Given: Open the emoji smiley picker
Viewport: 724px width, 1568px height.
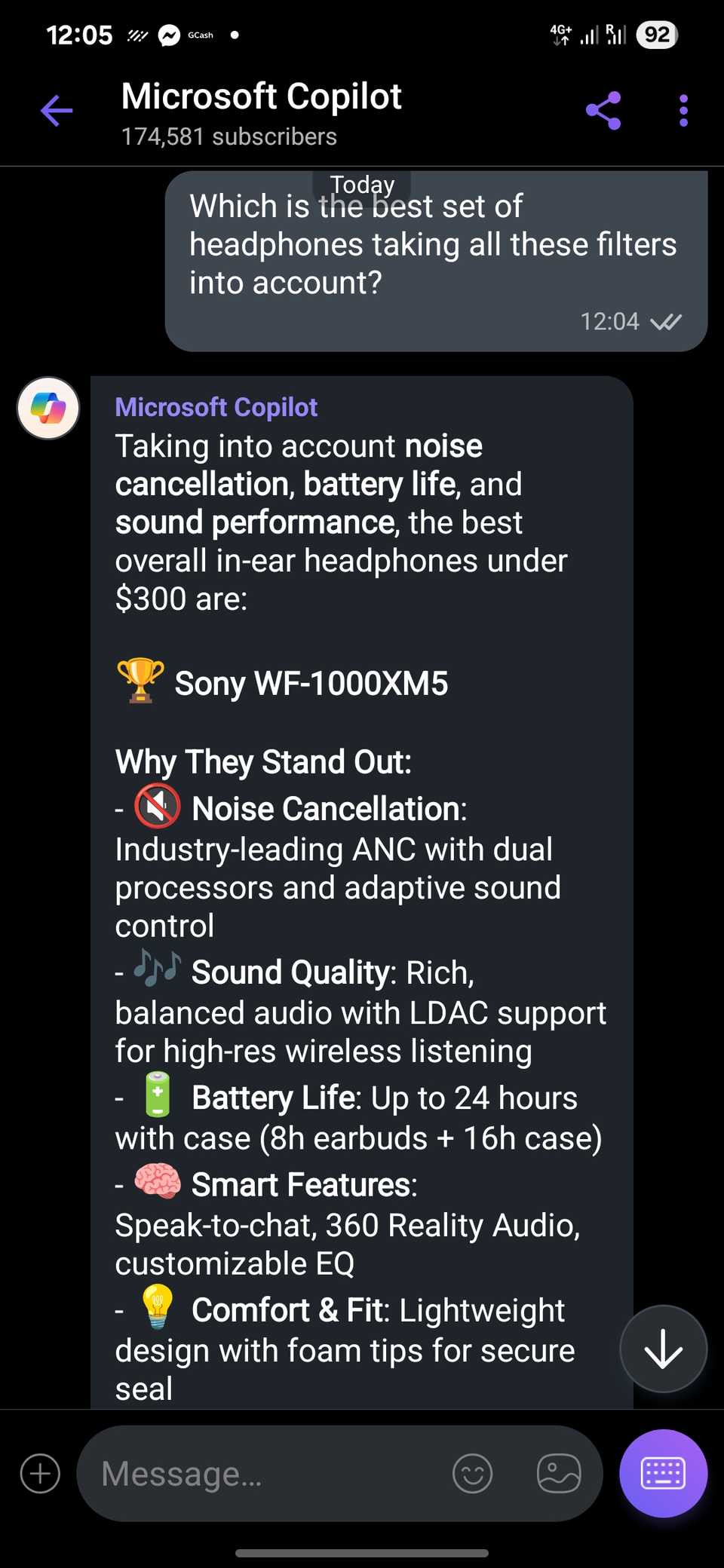Looking at the screenshot, I should click(473, 1473).
